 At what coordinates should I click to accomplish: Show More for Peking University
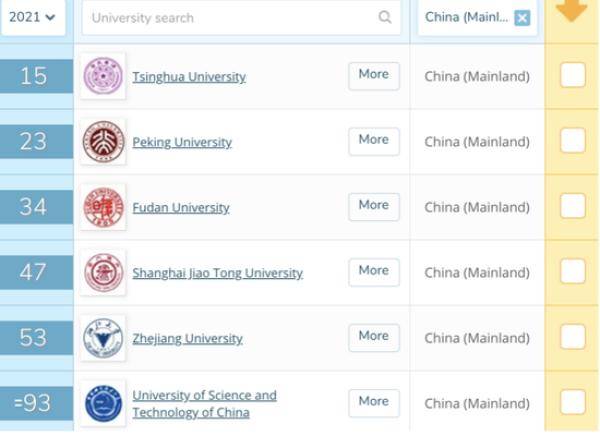(x=373, y=141)
